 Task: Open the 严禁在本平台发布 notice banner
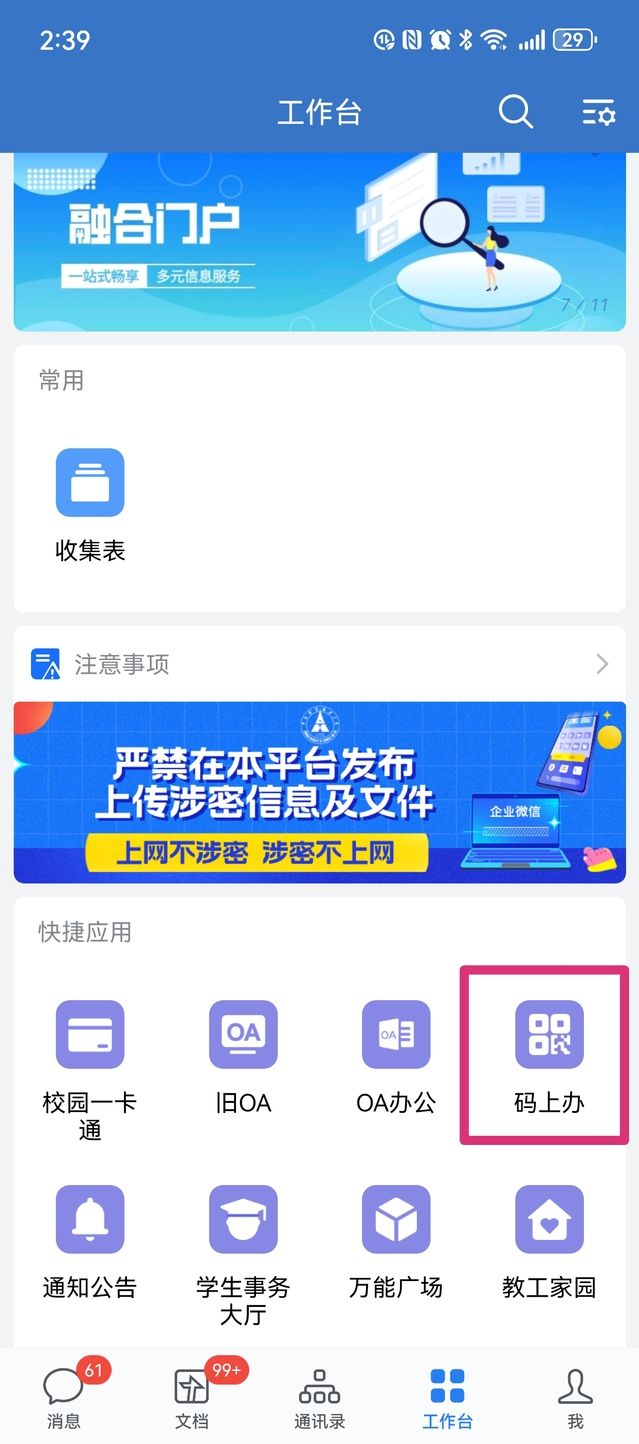319,792
